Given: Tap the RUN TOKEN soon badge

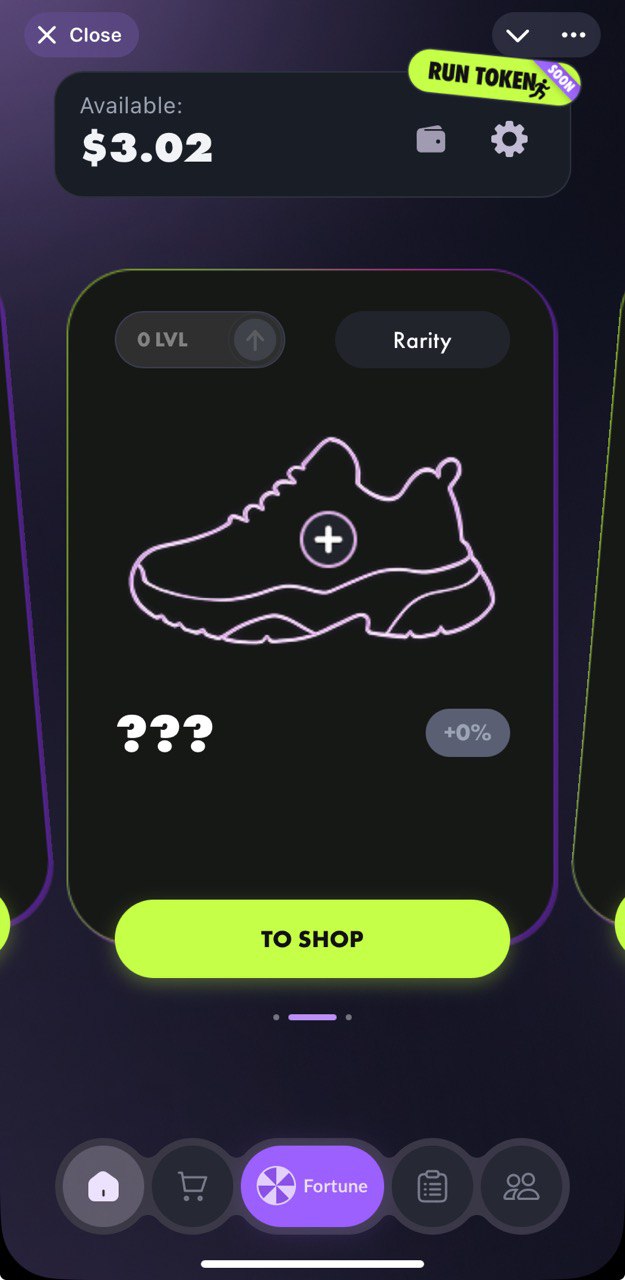Looking at the screenshot, I should point(492,76).
